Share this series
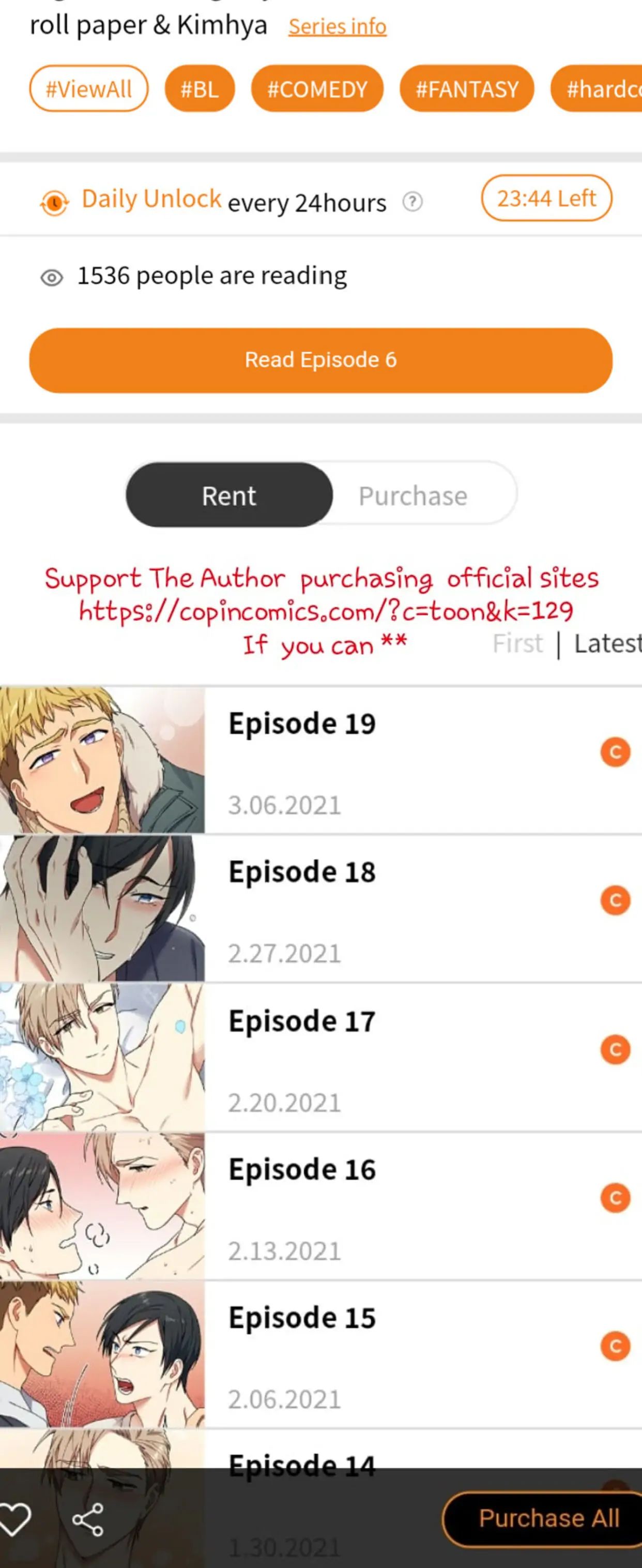This screenshot has height=1568, width=642. (x=88, y=1519)
